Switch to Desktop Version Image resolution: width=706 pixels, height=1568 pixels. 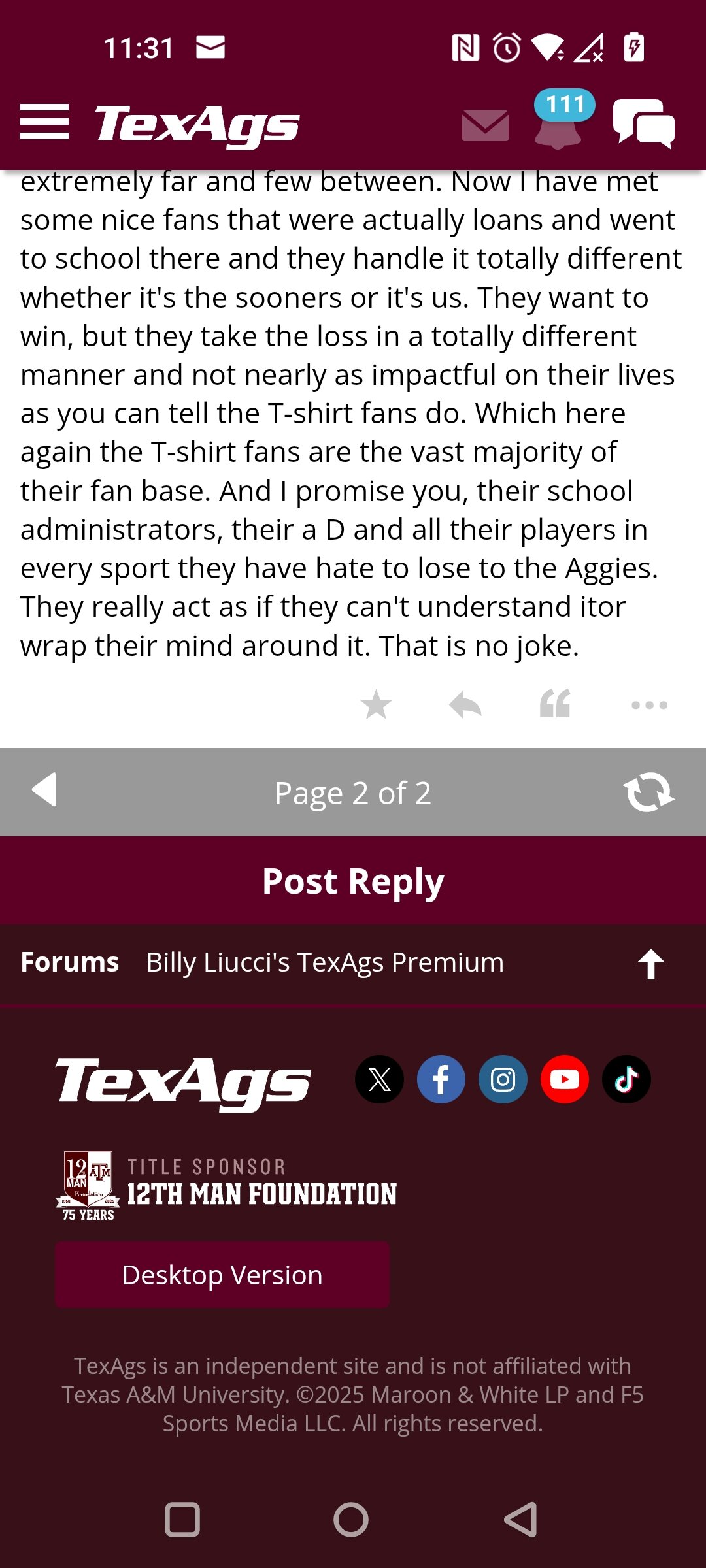coord(222,1275)
